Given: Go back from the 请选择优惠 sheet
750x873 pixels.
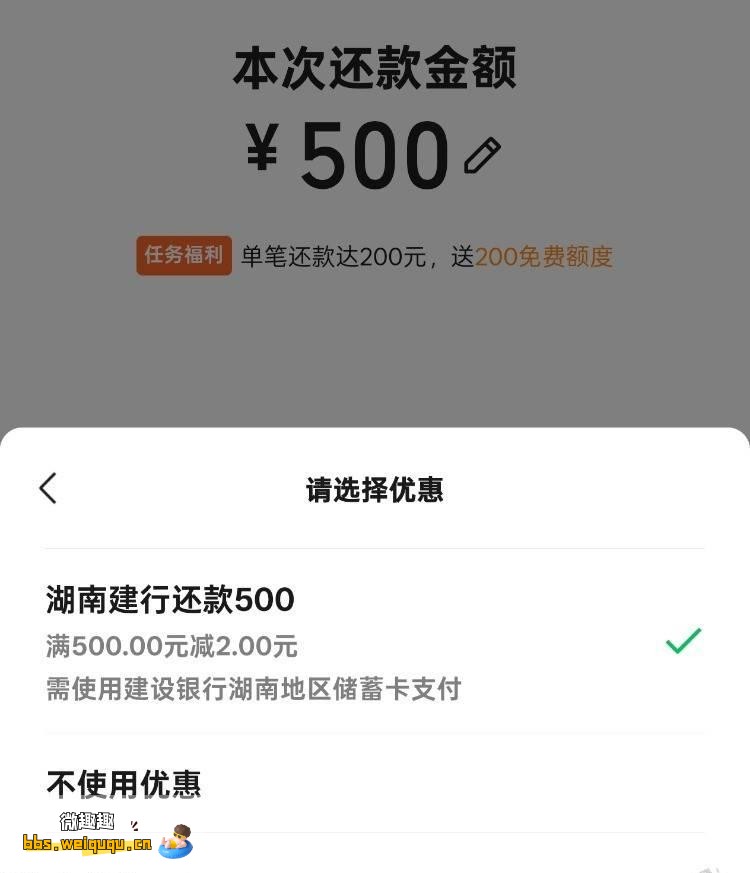Looking at the screenshot, I should (48, 489).
